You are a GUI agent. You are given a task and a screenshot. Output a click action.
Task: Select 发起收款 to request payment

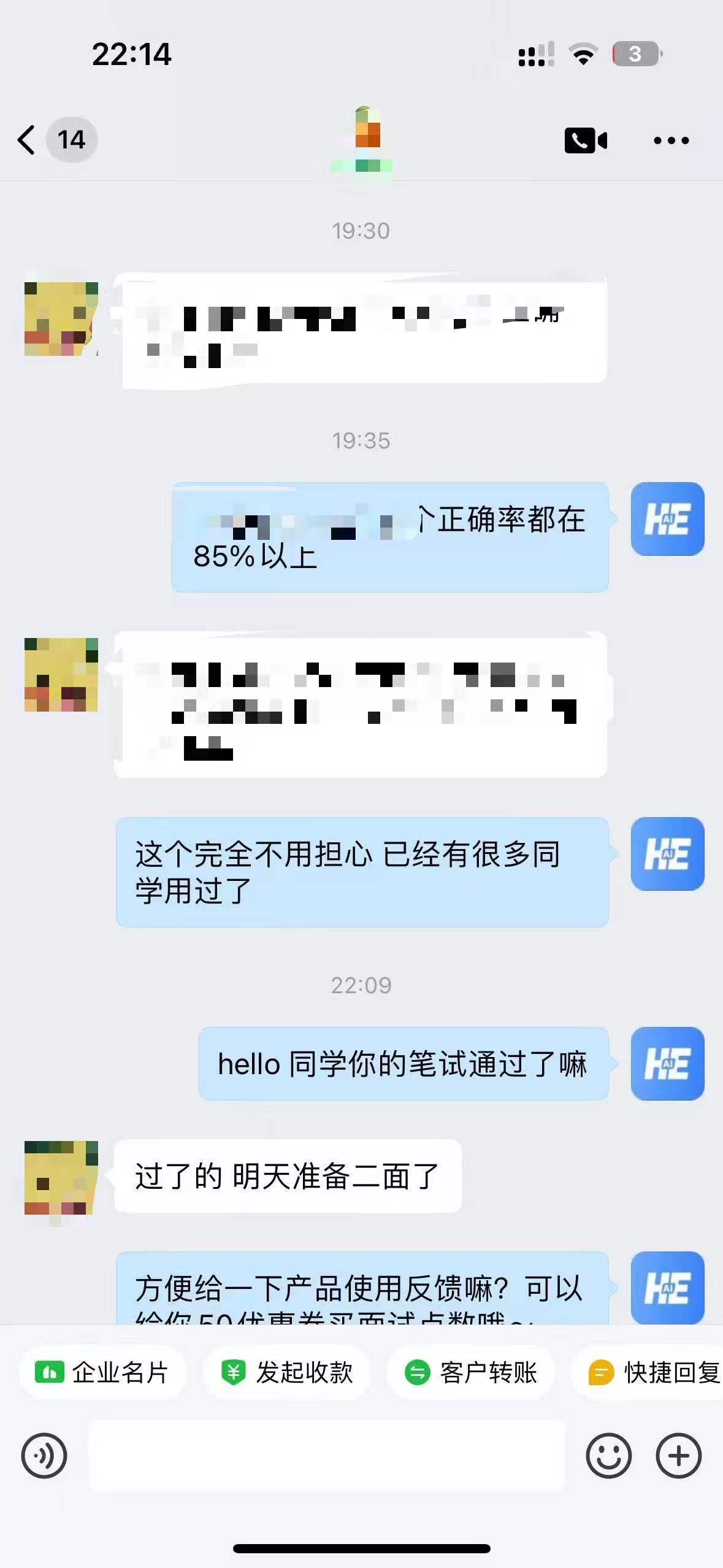(287, 1373)
